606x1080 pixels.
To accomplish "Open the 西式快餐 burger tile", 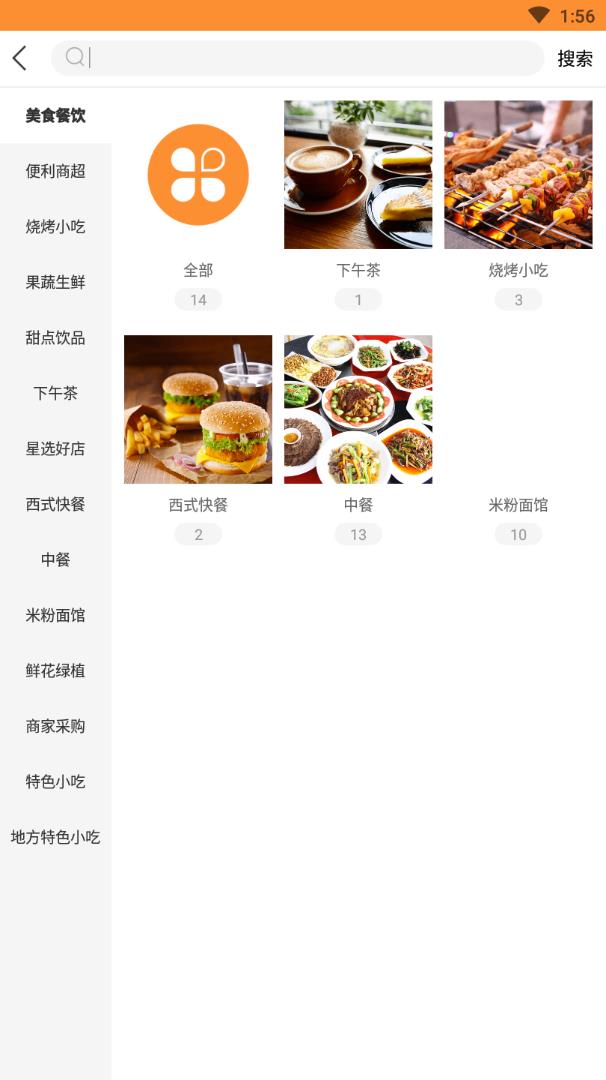I will 198,410.
